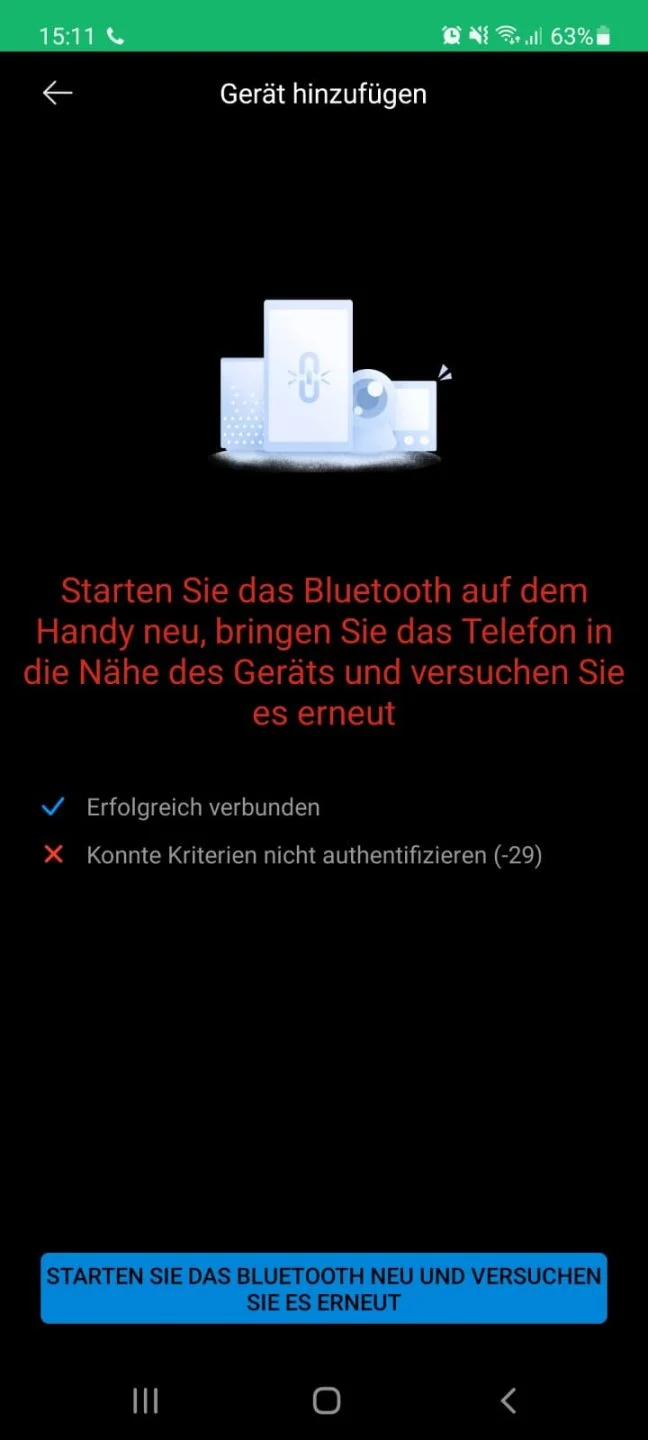This screenshot has width=648, height=1440.
Task: Open the recent apps overview
Action: pos(146,1400)
